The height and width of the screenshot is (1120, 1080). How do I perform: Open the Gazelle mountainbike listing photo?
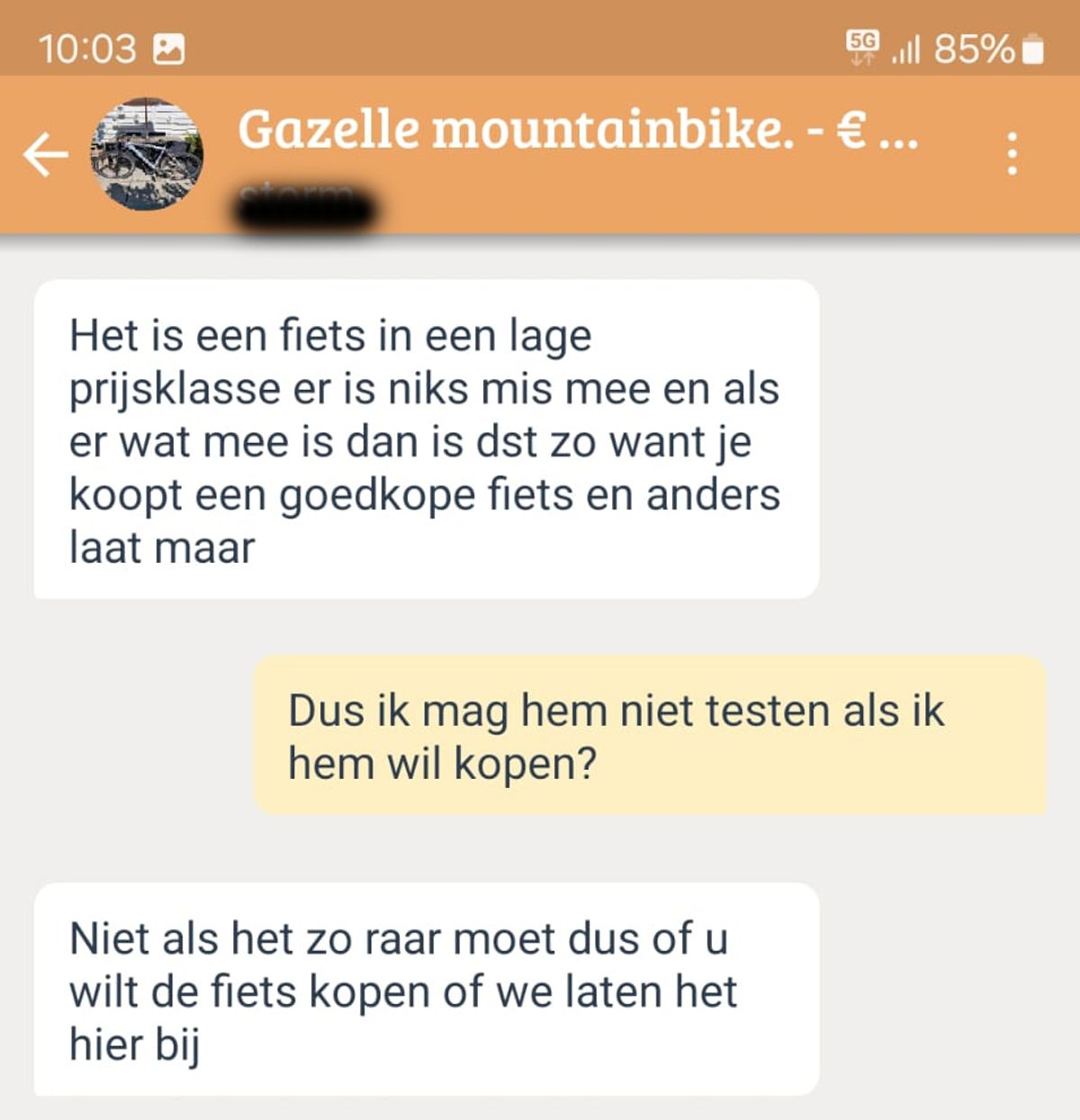[x=147, y=154]
